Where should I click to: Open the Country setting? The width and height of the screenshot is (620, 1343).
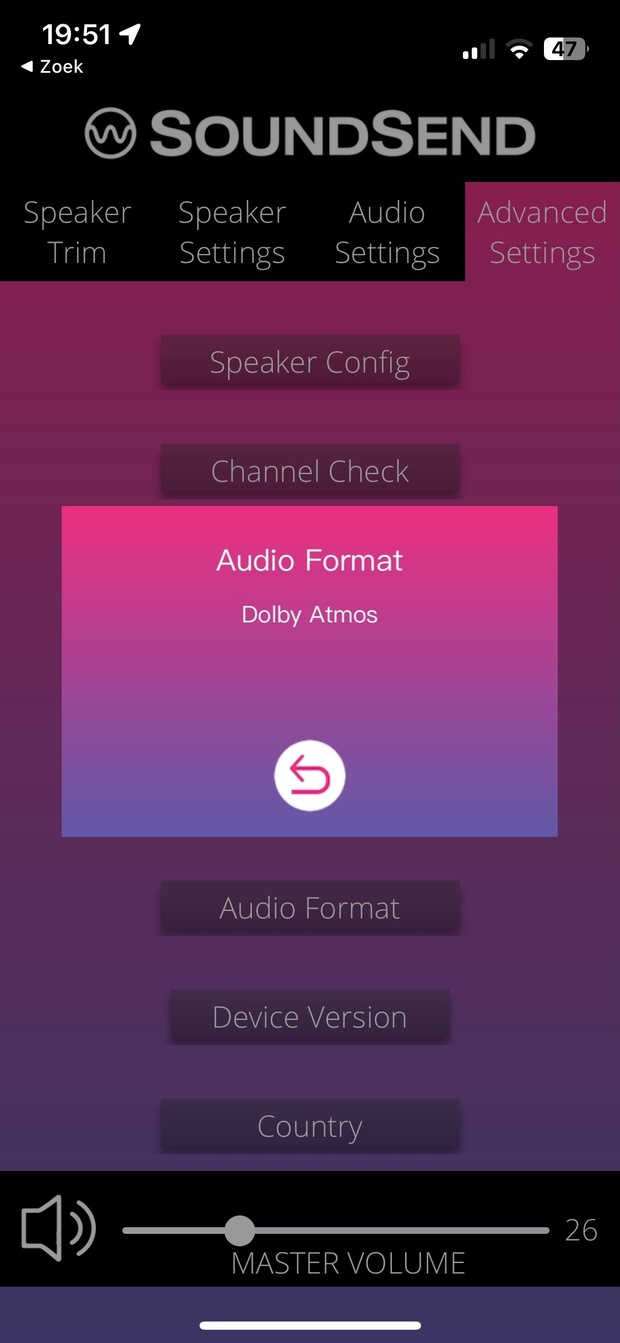[310, 1126]
